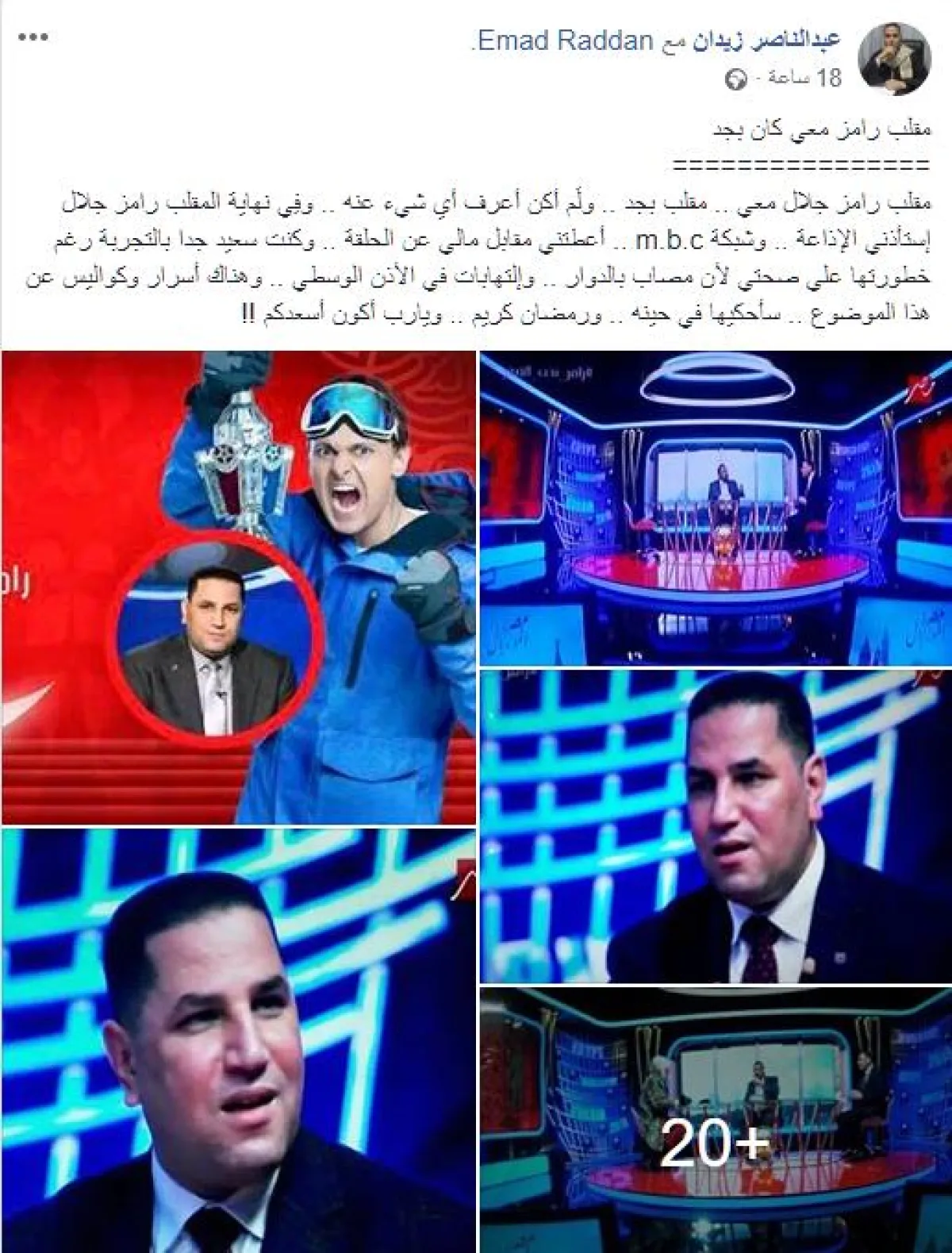Viewport: 952px width, 1253px height.
Task: View the 20+ more photos tile
Action: click(716, 1120)
